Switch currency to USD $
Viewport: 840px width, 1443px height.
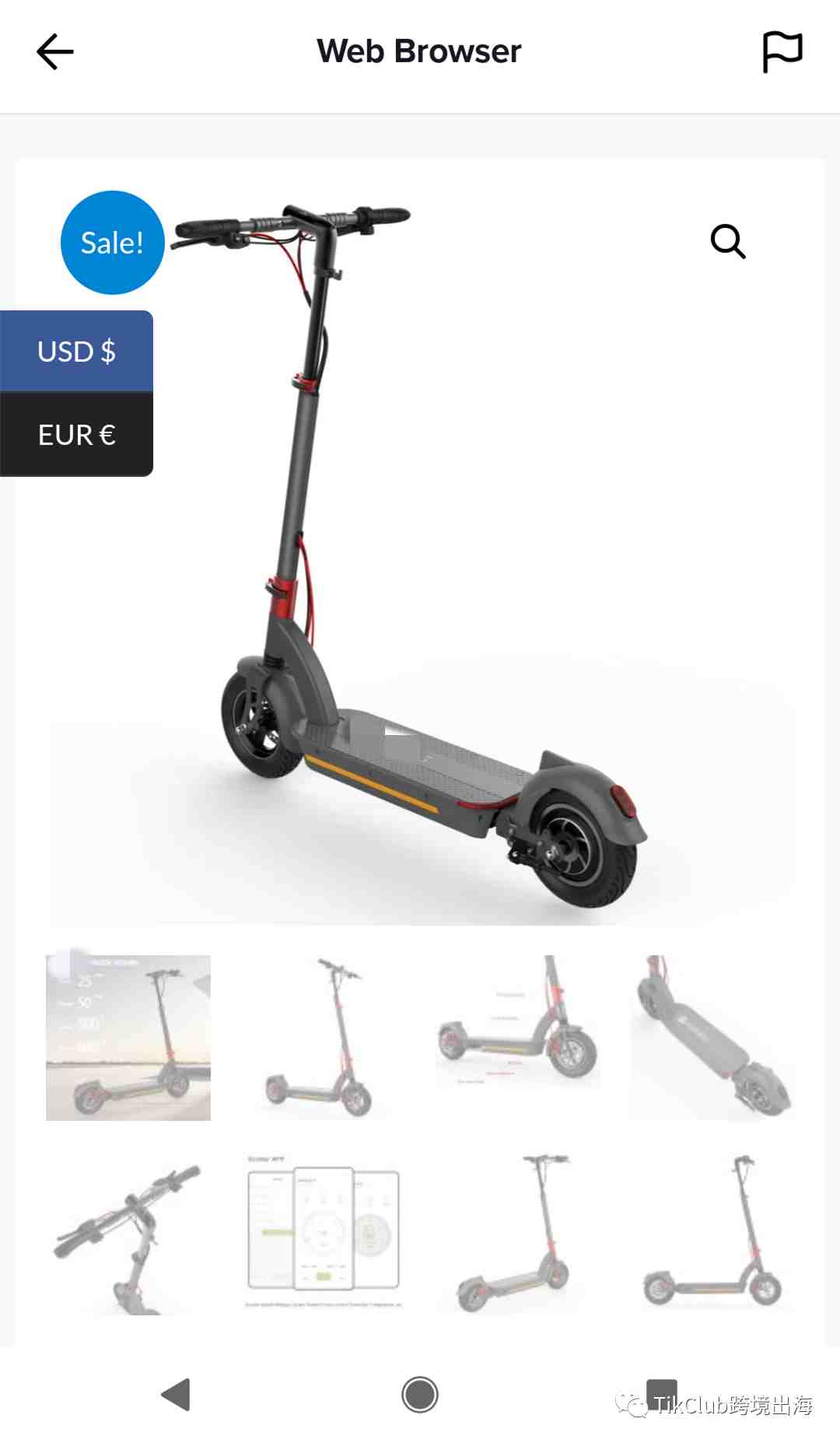(76, 351)
